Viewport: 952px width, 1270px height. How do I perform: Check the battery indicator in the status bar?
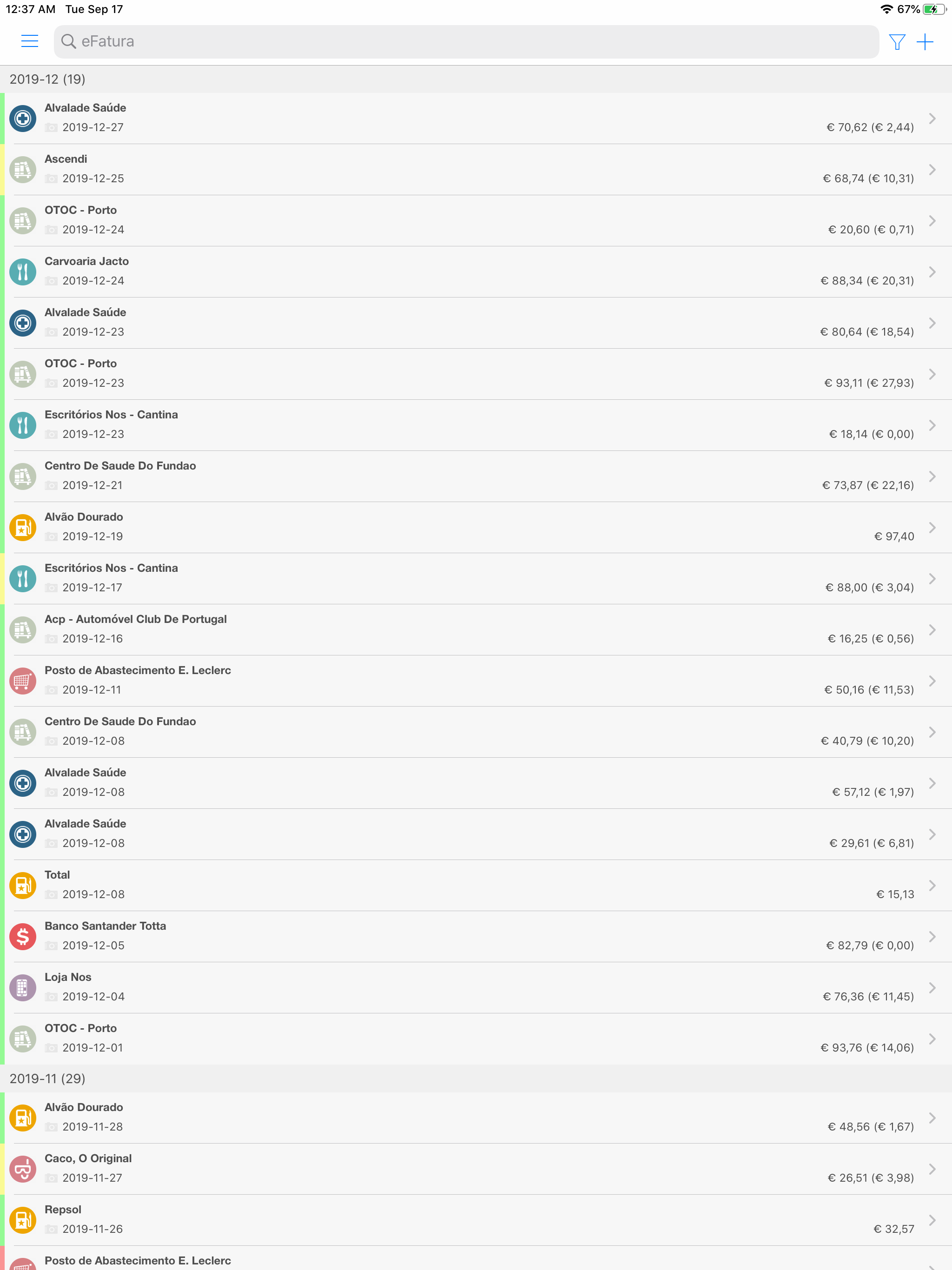pos(935,9)
